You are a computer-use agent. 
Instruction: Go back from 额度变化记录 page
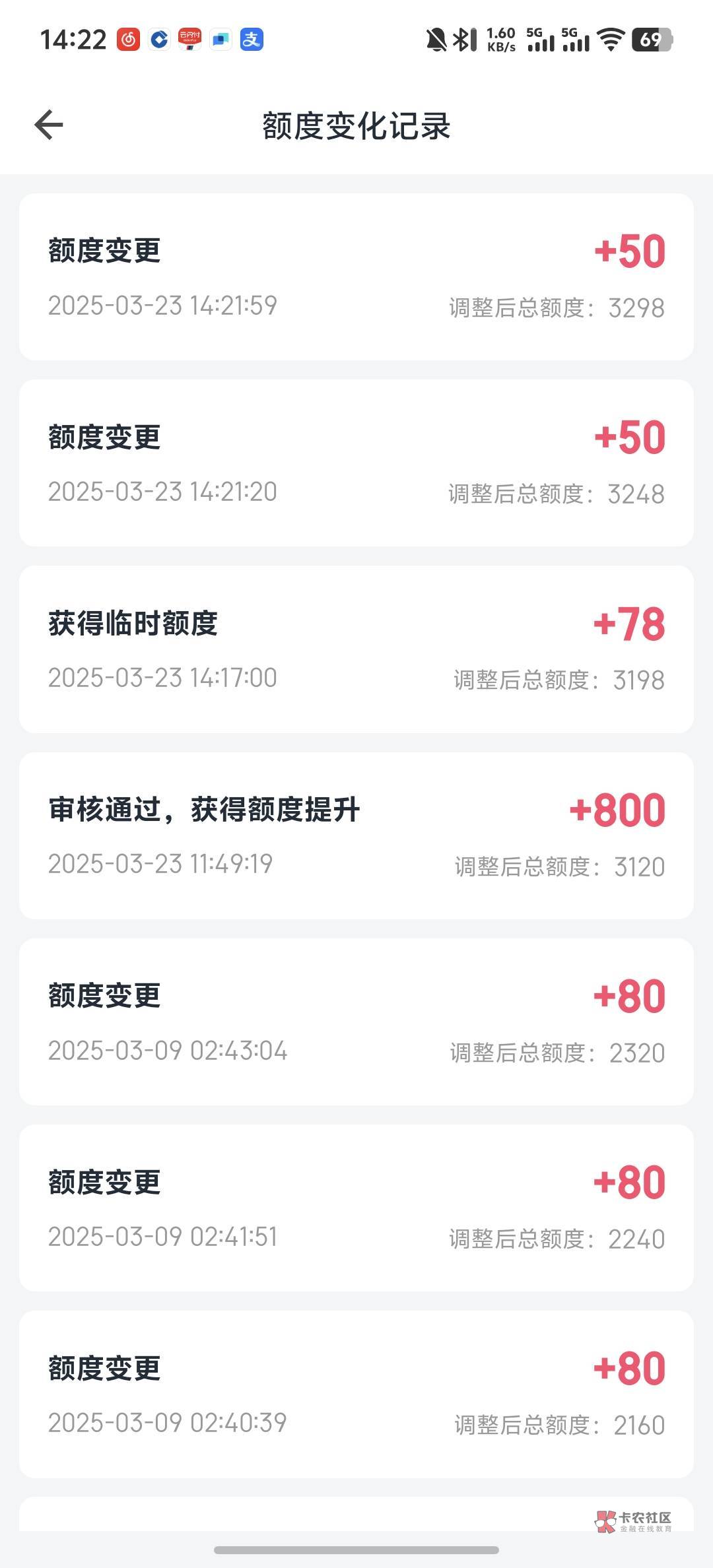[x=49, y=125]
